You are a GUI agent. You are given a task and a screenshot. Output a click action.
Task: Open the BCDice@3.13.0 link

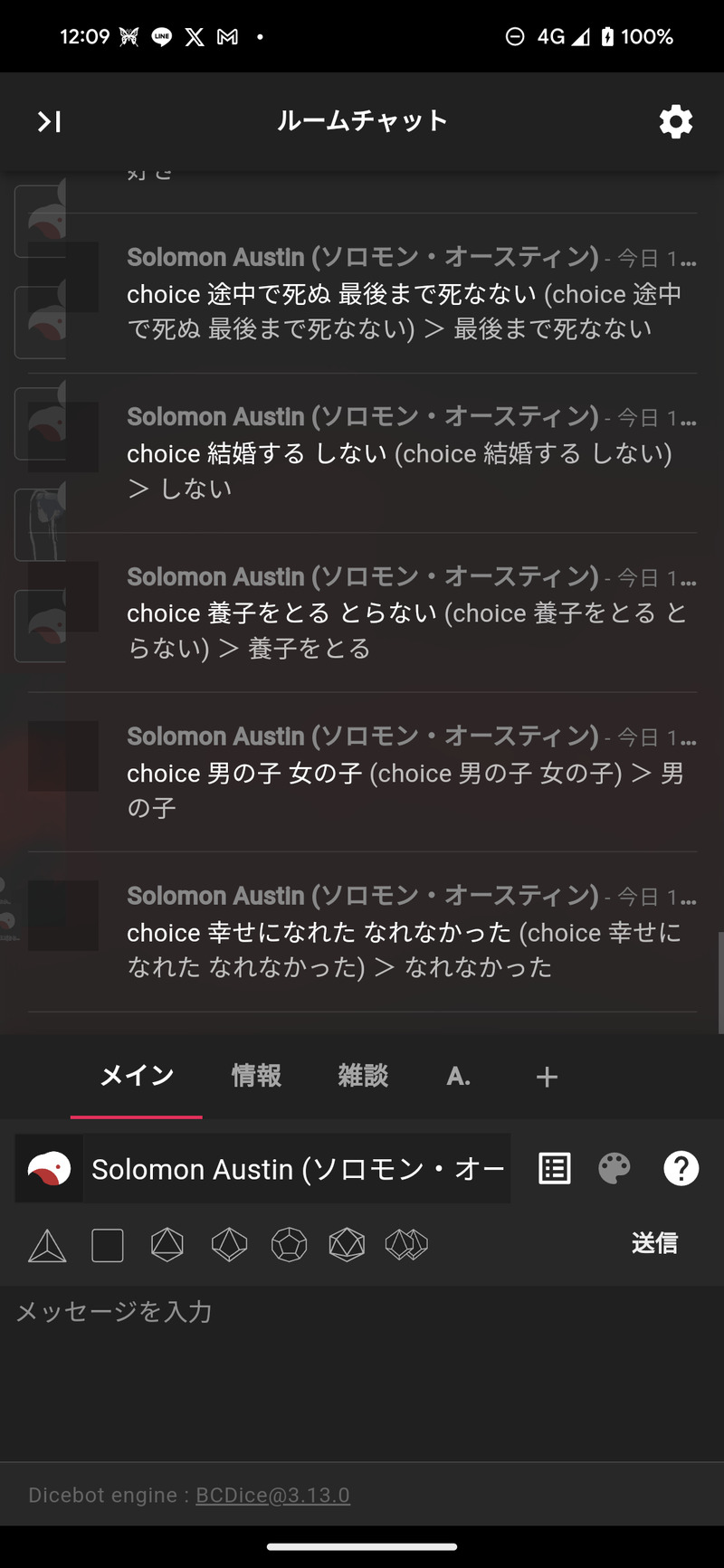[x=272, y=1495]
